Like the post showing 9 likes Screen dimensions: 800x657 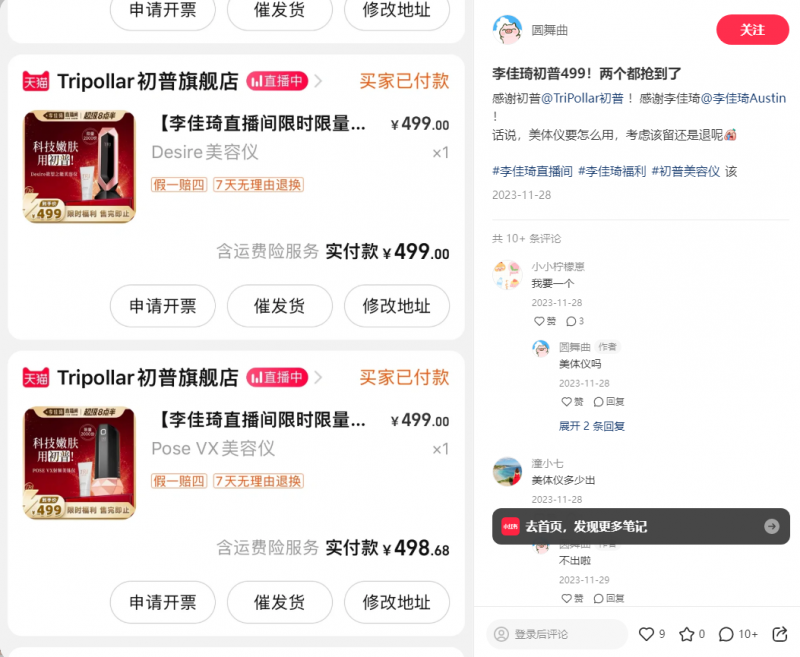(x=652, y=634)
